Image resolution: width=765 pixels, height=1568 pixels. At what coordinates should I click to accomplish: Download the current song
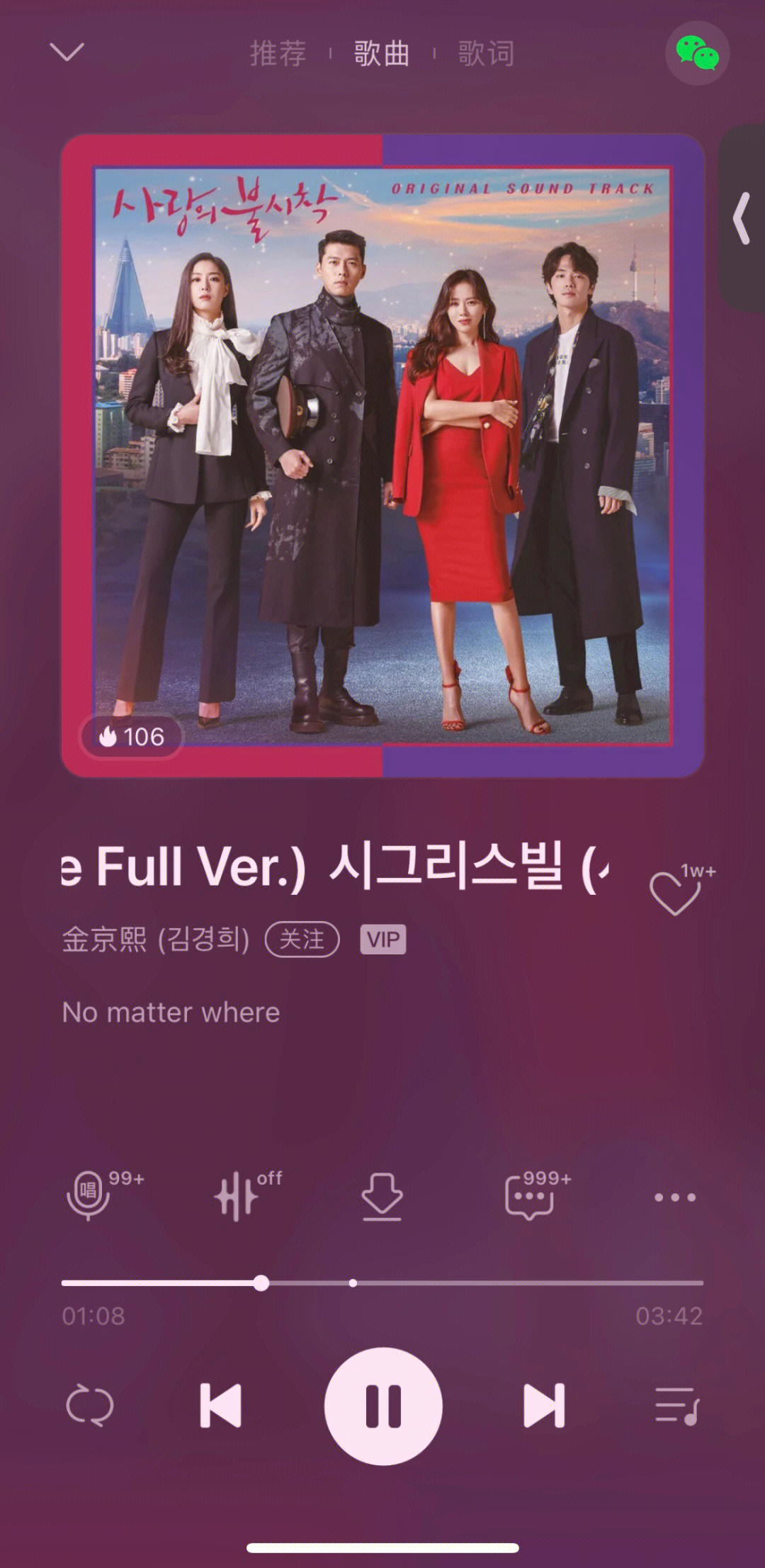click(382, 1196)
